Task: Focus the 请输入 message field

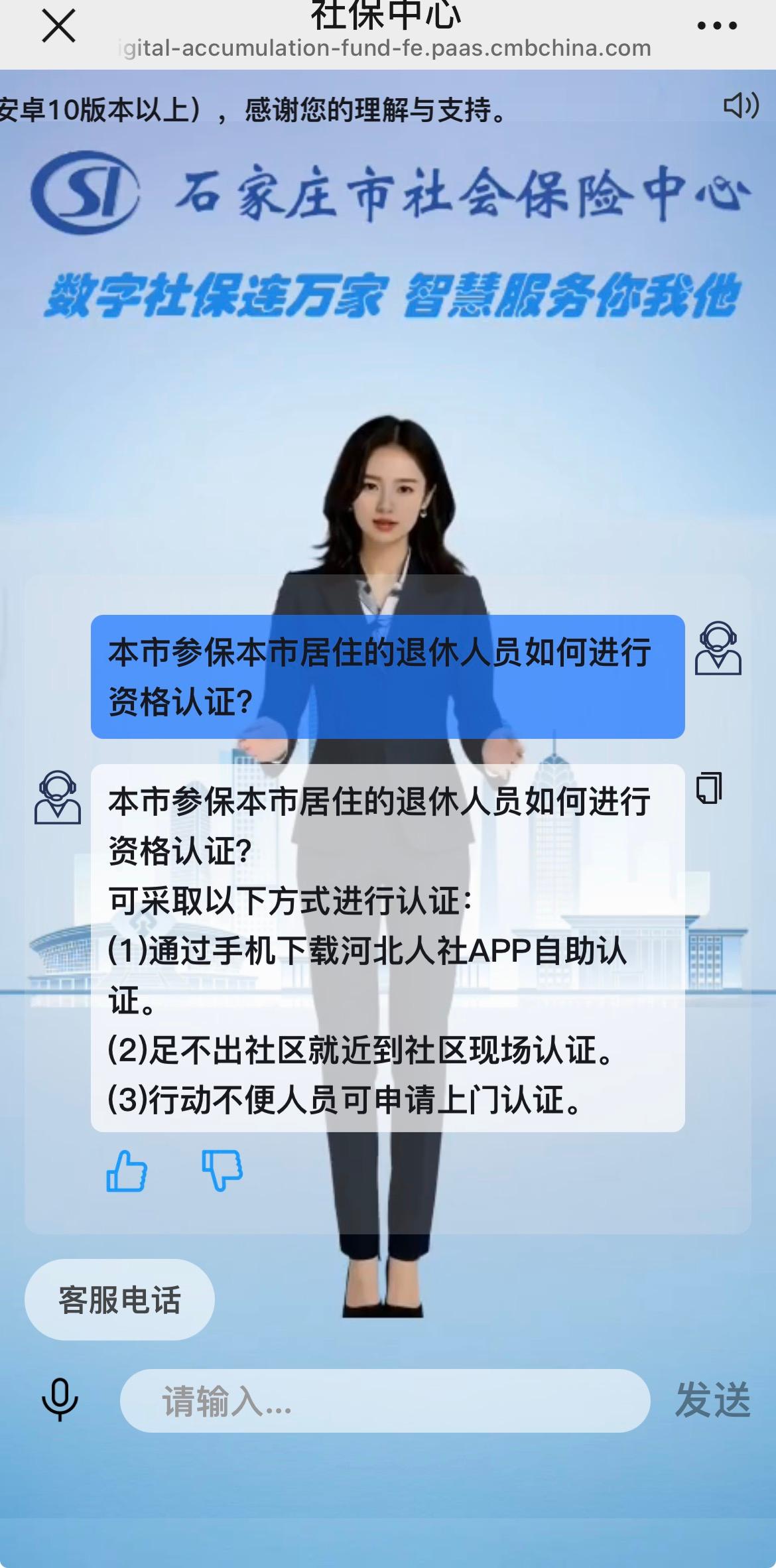Action: [x=385, y=1401]
